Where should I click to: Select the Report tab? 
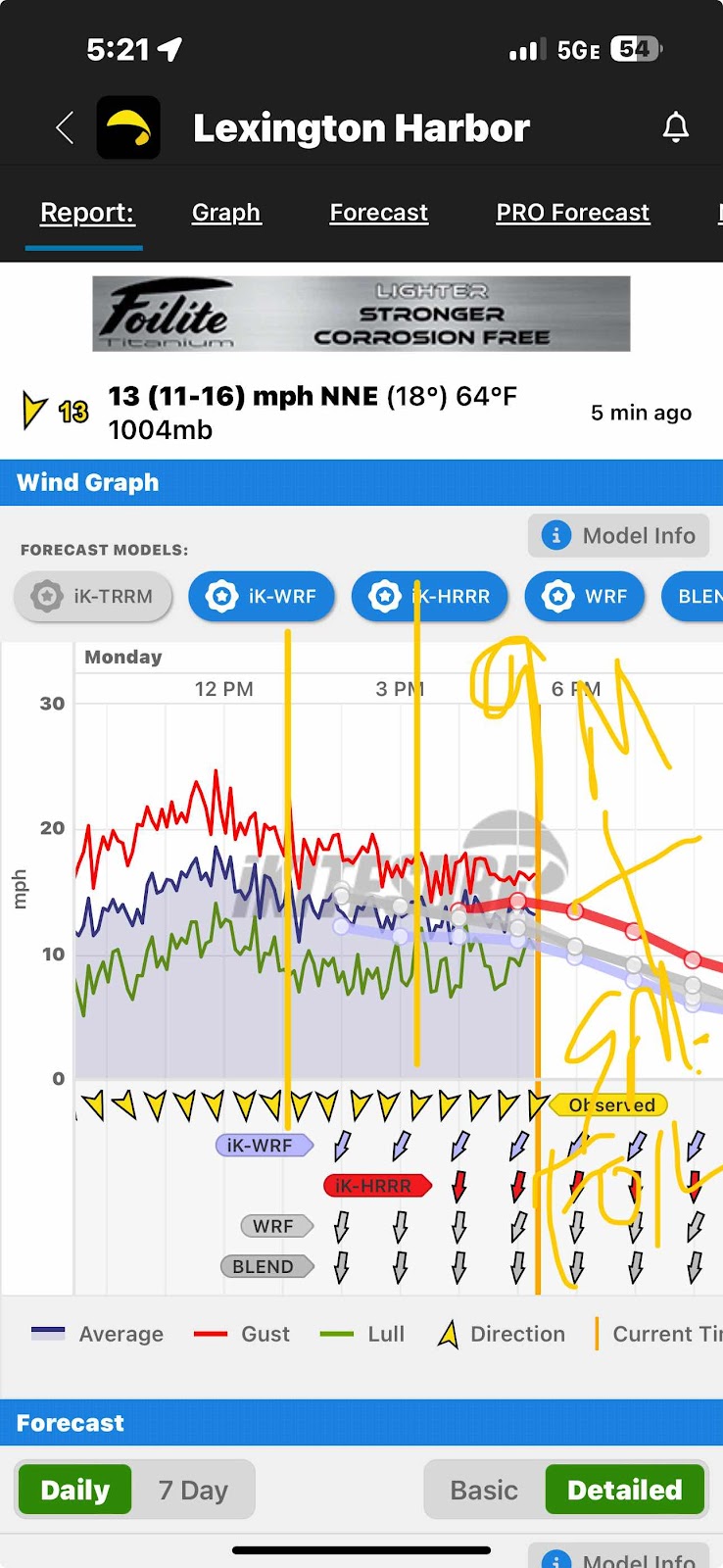[87, 213]
